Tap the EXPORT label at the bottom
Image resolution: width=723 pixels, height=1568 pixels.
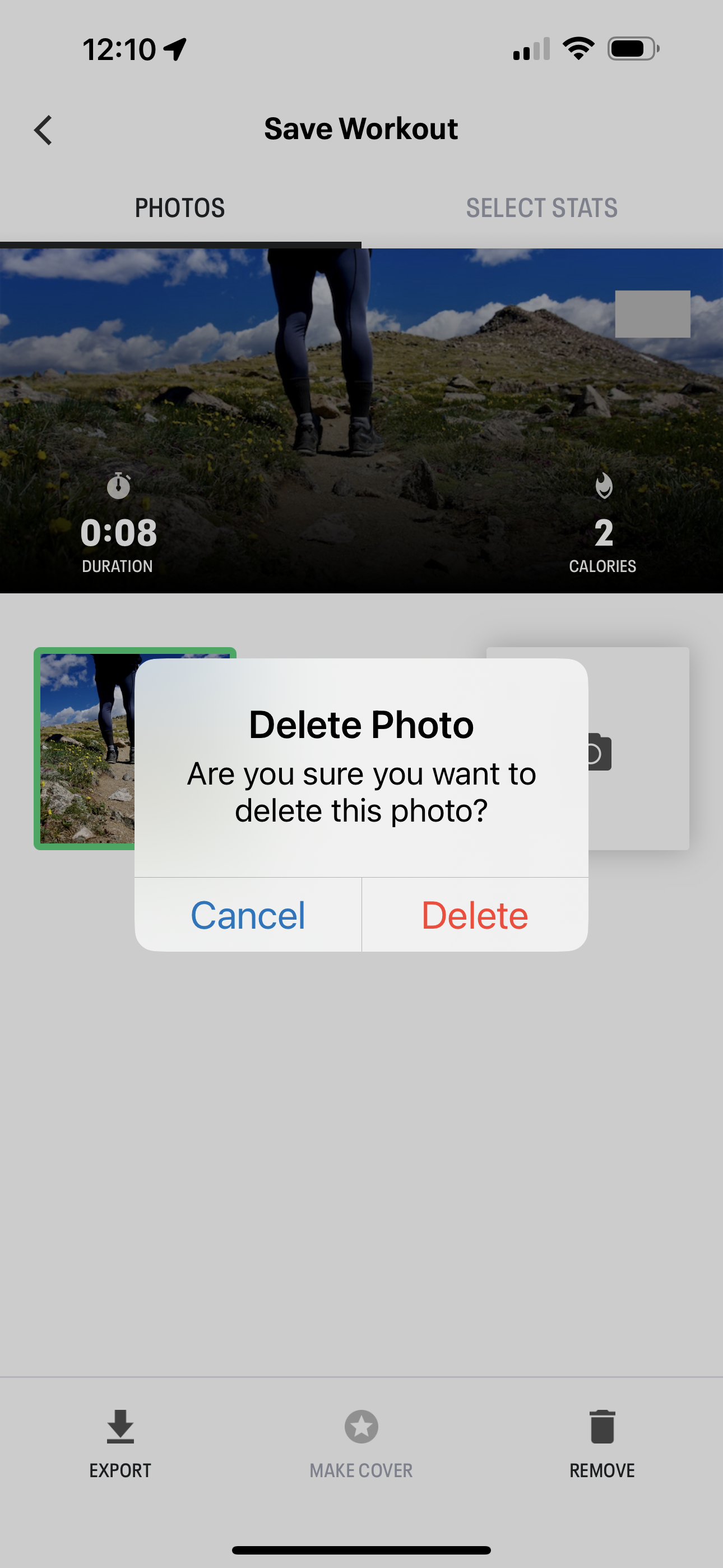(x=119, y=1470)
